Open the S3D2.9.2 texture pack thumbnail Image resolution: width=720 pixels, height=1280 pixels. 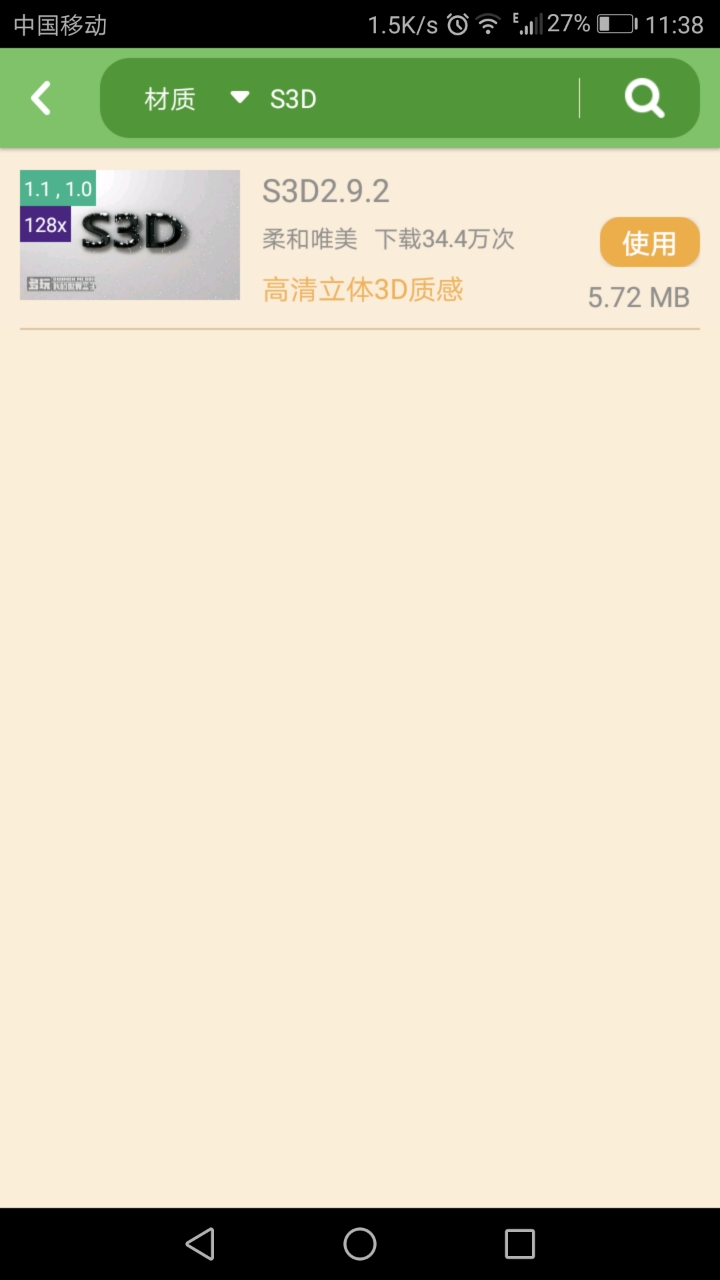pyautogui.click(x=130, y=235)
